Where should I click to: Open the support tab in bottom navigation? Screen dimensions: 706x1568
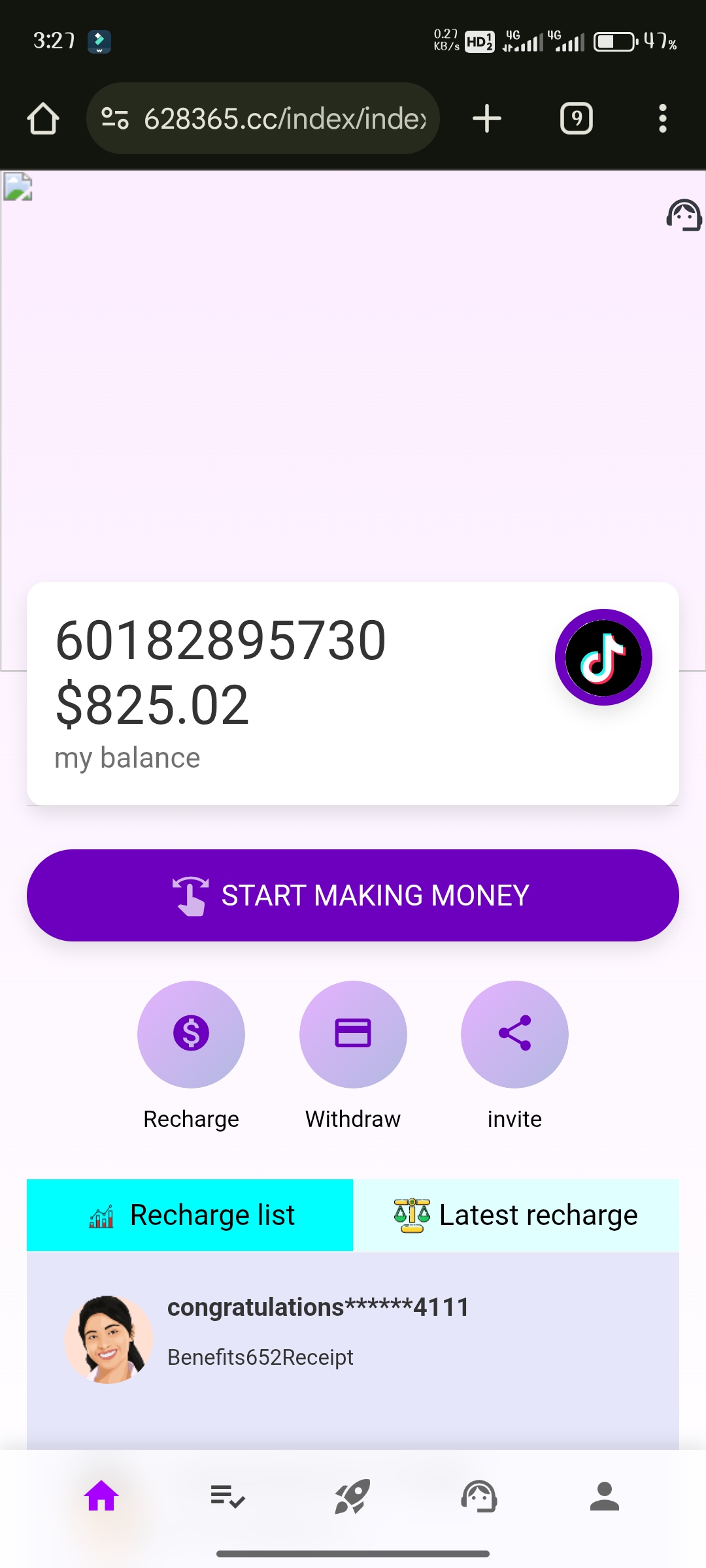point(479,1496)
